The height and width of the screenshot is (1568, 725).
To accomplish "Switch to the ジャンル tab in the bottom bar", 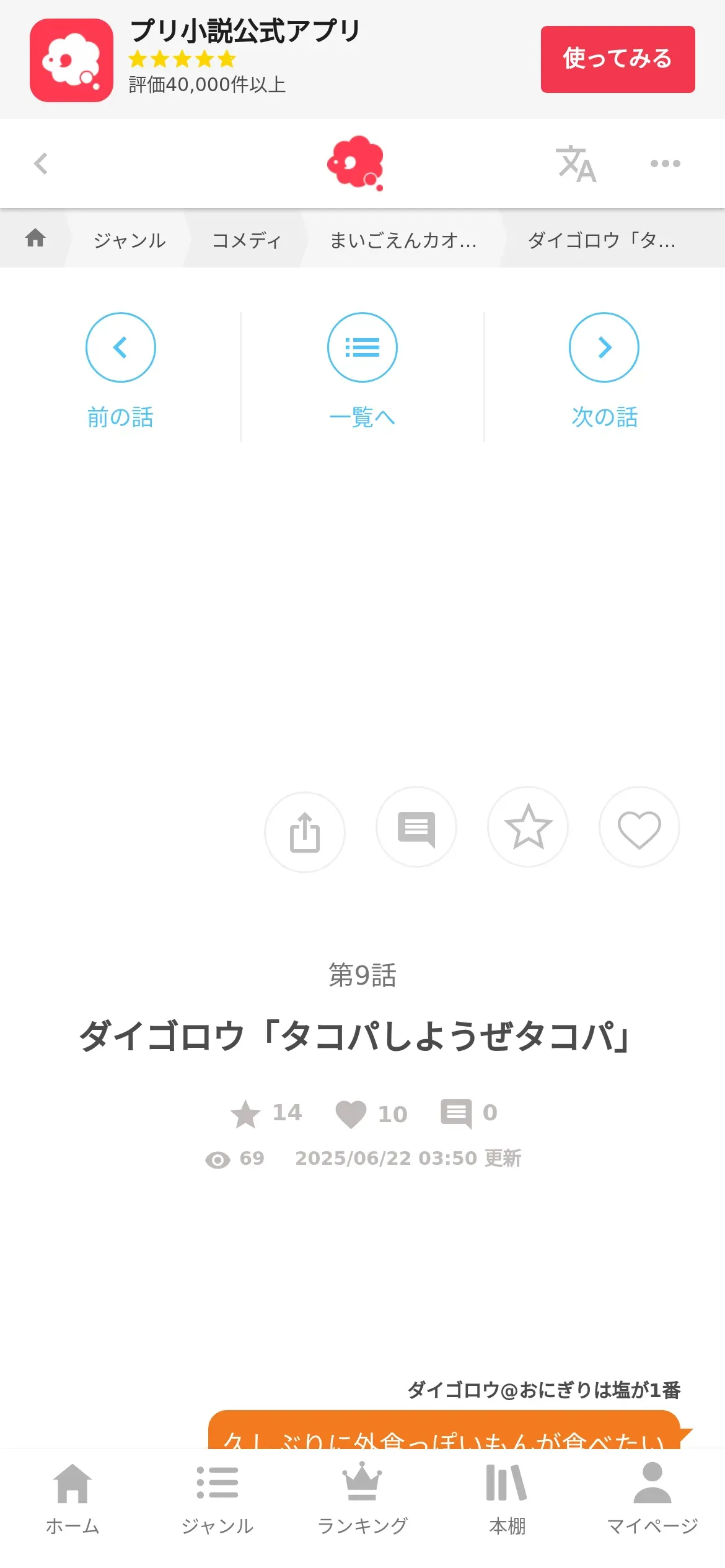I will (217, 1498).
